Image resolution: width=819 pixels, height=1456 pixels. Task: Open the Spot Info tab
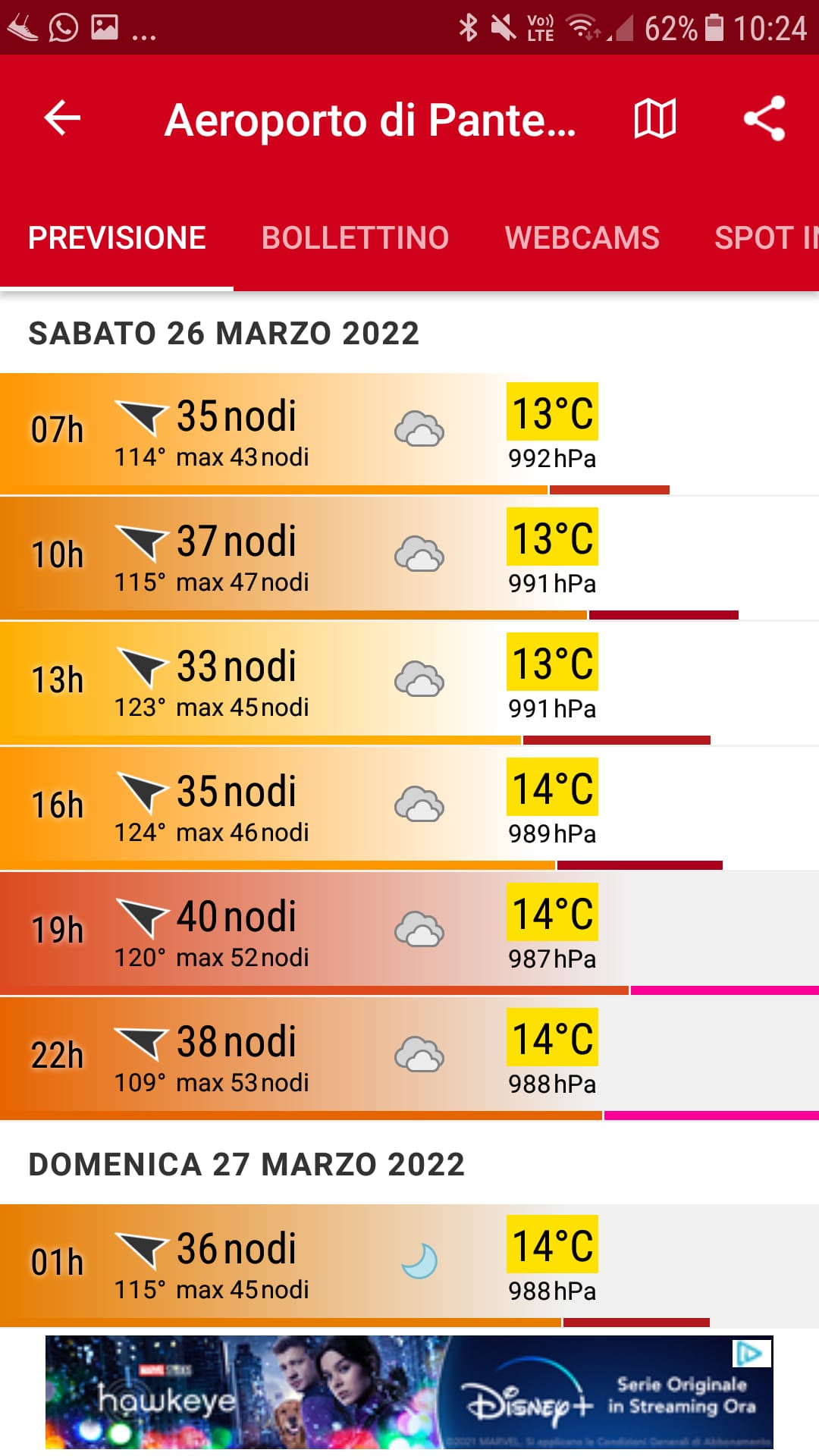tap(766, 238)
